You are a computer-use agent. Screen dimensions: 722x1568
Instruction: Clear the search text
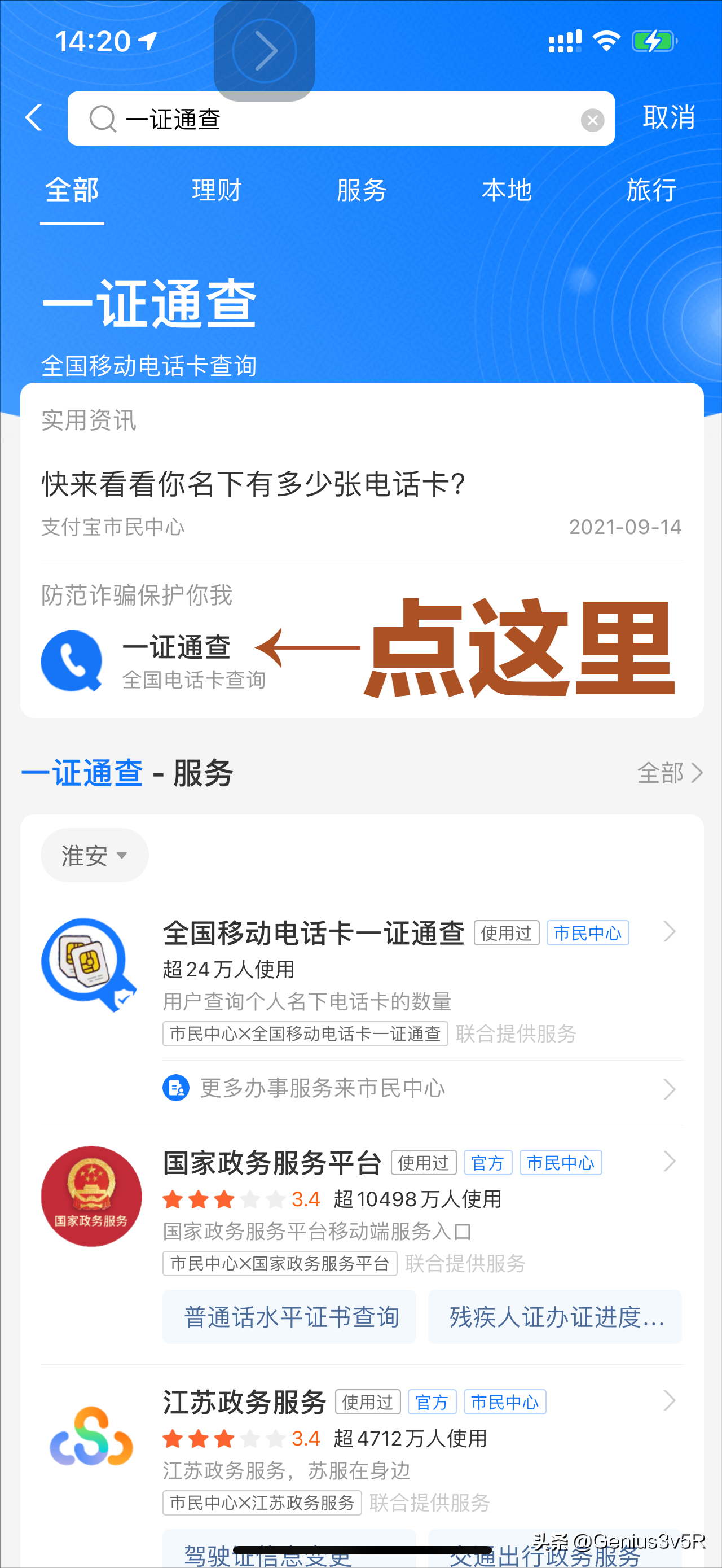pos(592,120)
